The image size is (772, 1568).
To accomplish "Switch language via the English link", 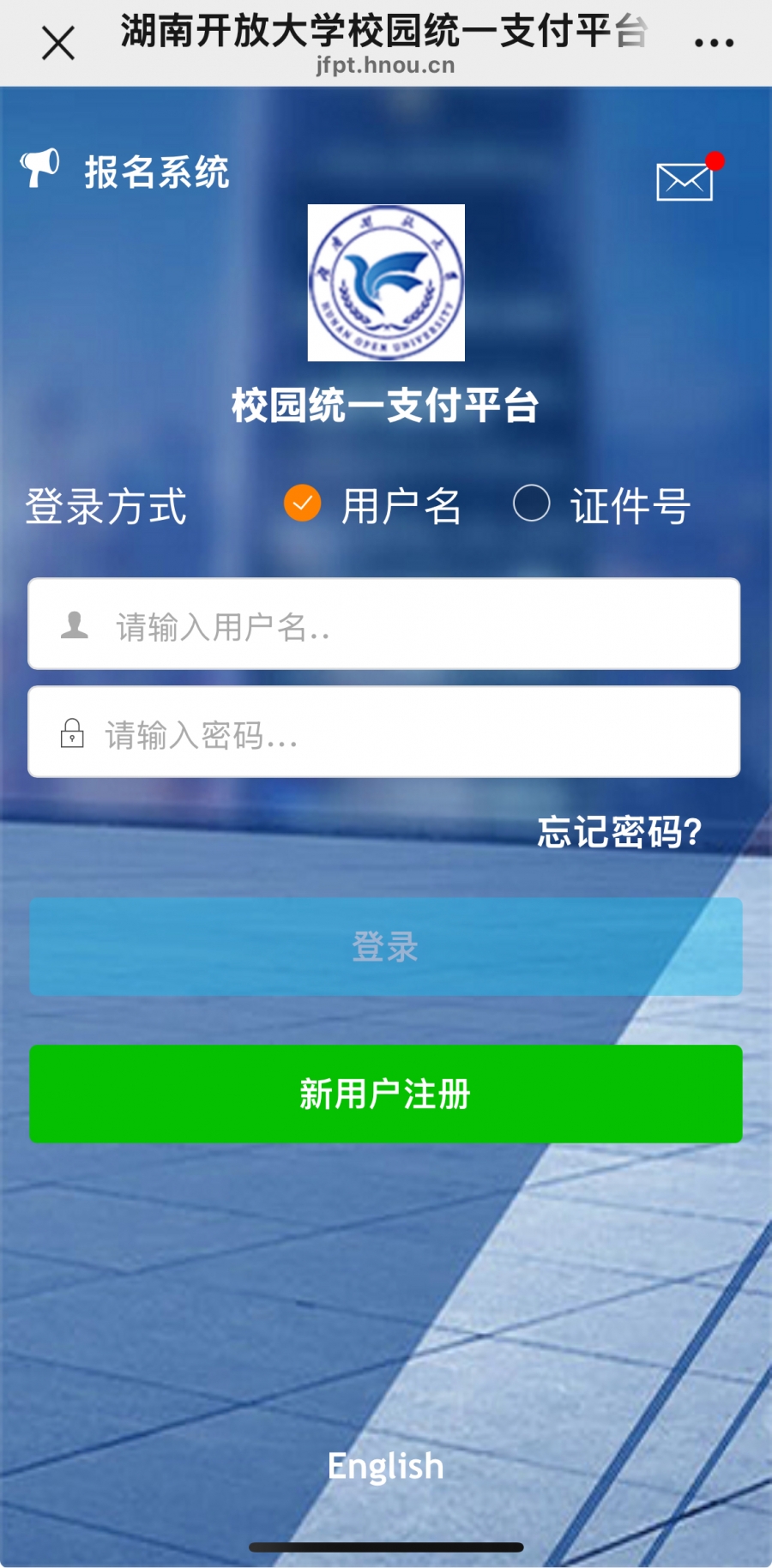I will (x=385, y=1467).
